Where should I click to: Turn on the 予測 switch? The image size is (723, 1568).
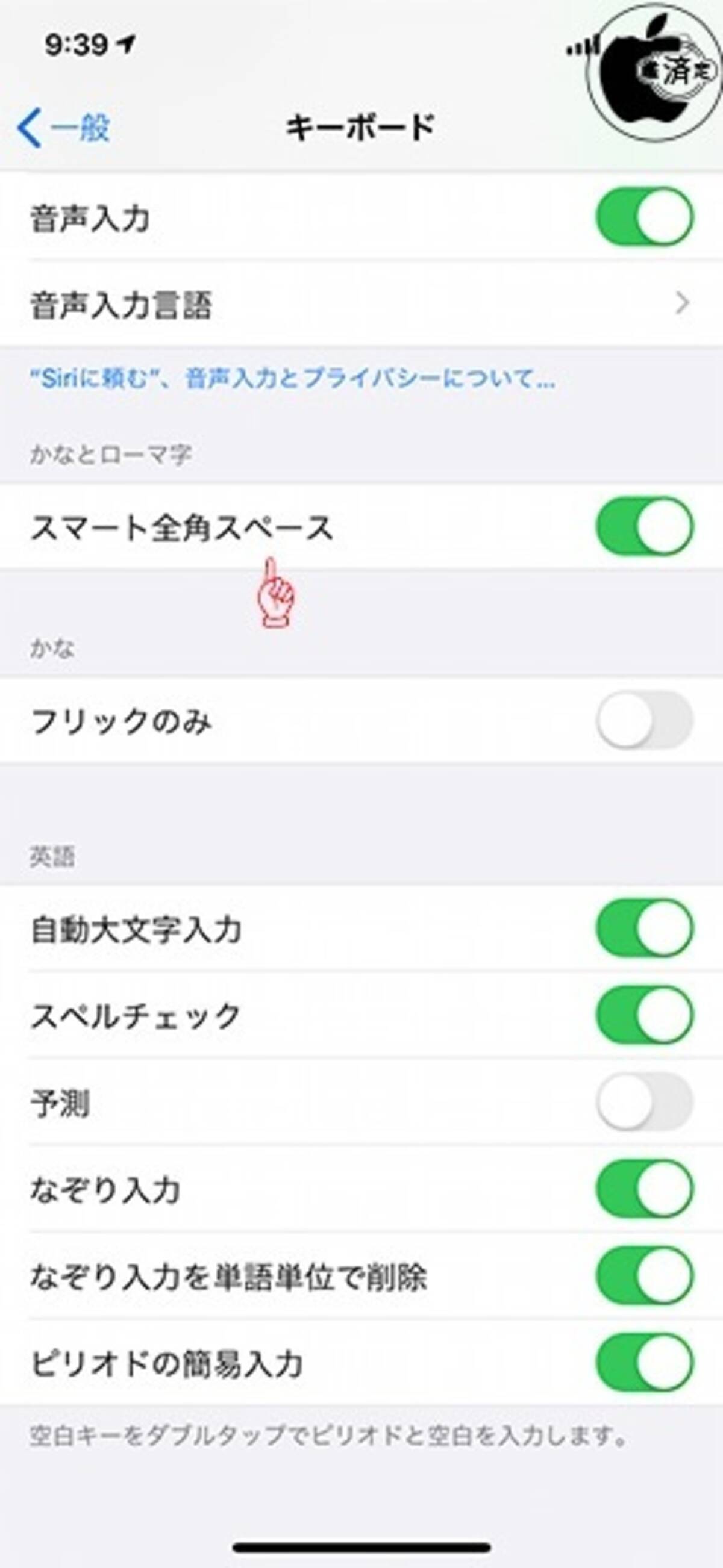[x=645, y=1103]
